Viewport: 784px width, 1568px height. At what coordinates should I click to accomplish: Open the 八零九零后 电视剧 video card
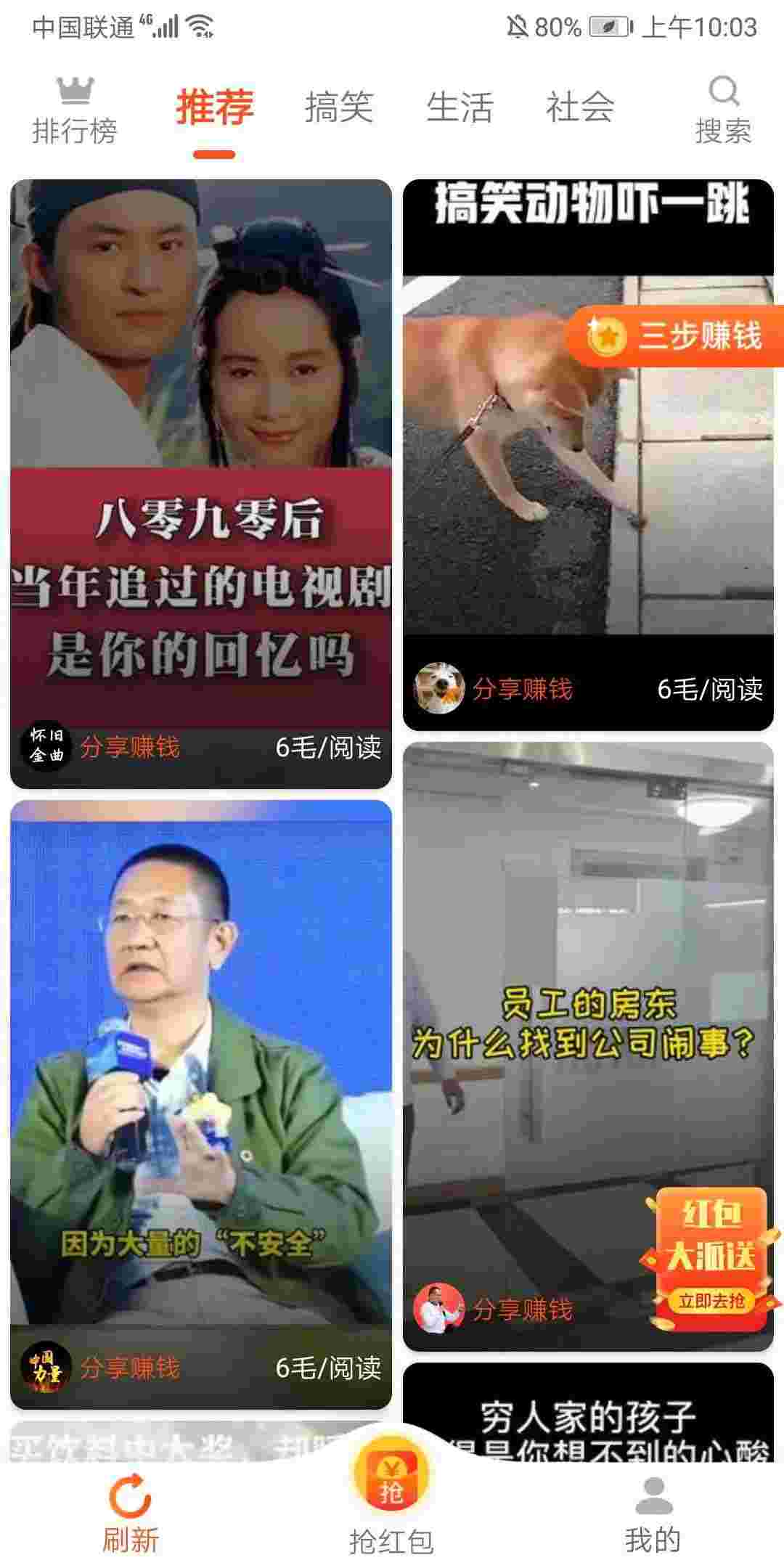[201, 484]
